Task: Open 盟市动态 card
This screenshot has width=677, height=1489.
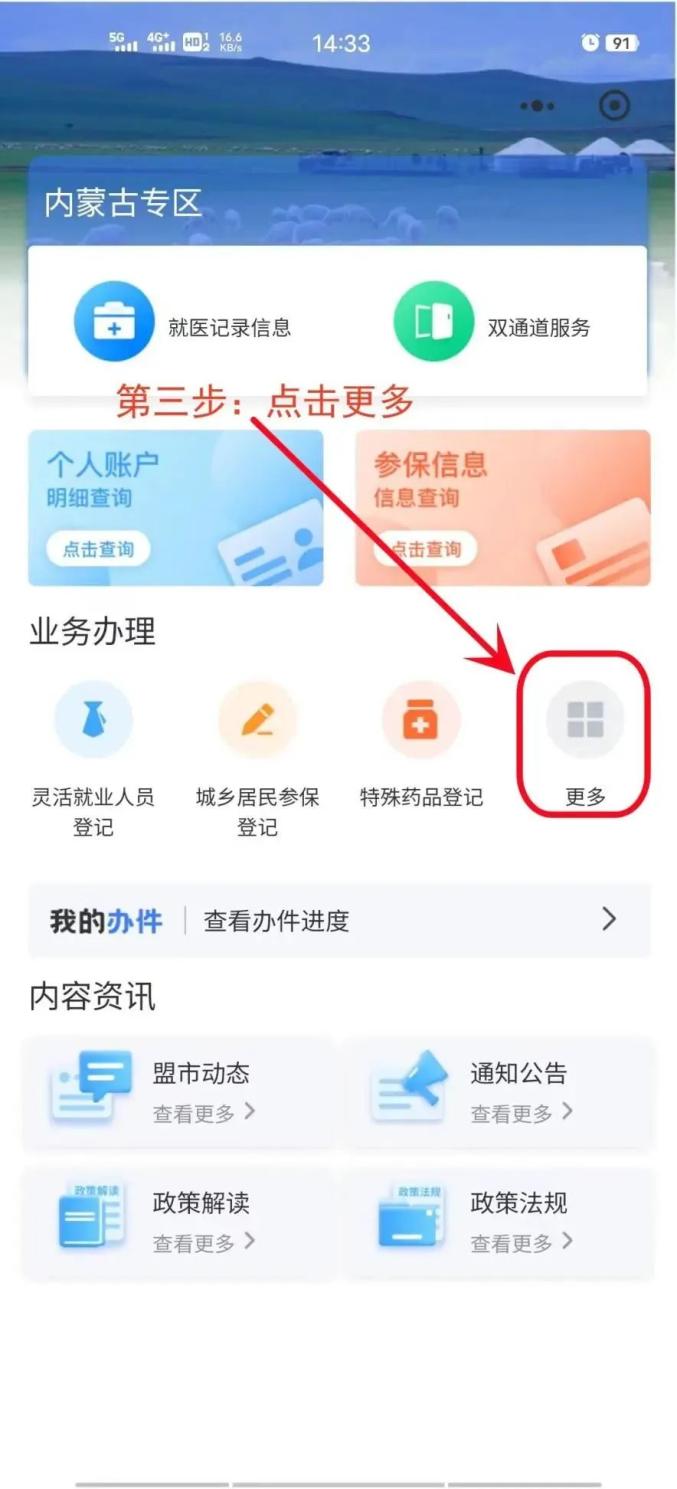Action: click(x=179, y=1092)
